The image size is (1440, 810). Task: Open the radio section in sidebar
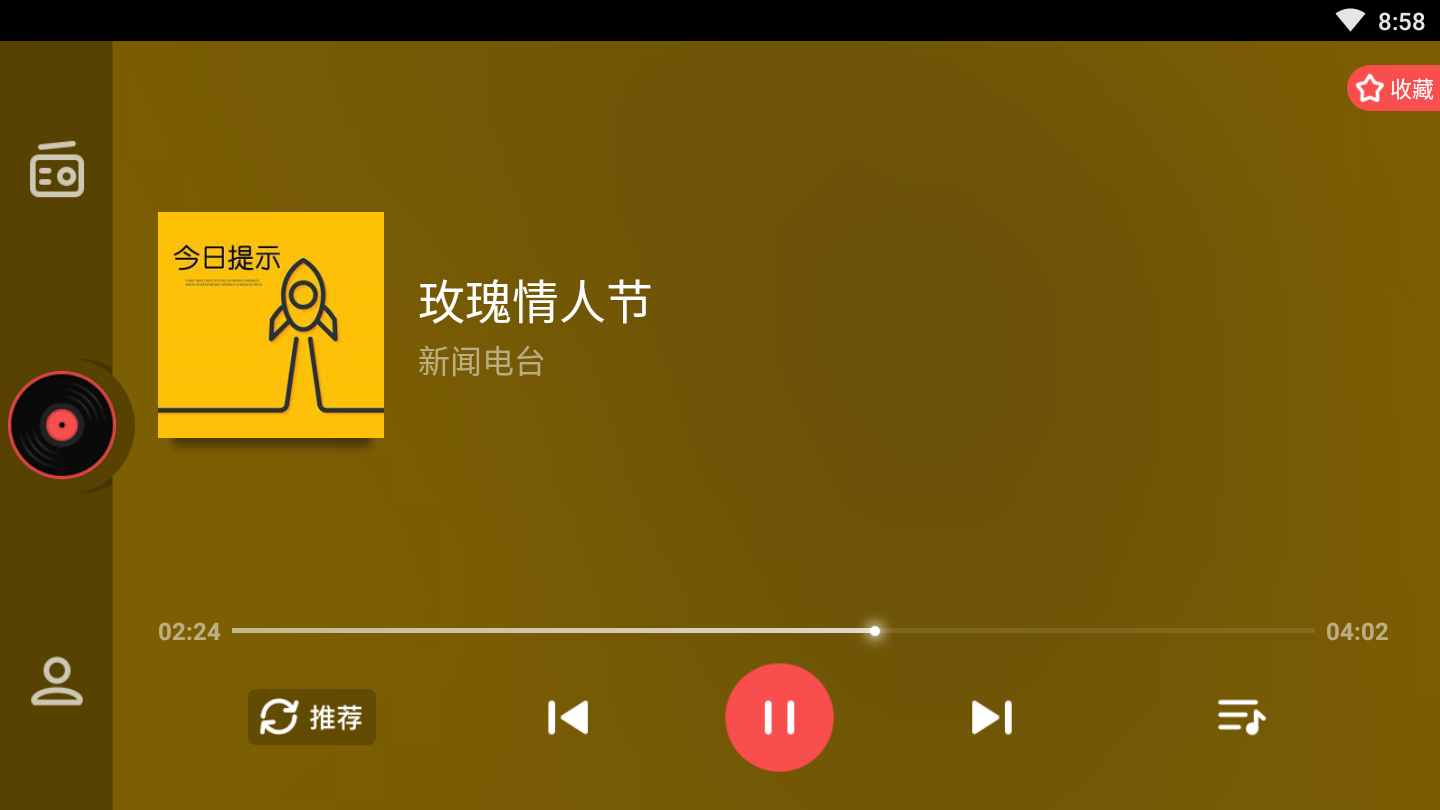point(57,170)
